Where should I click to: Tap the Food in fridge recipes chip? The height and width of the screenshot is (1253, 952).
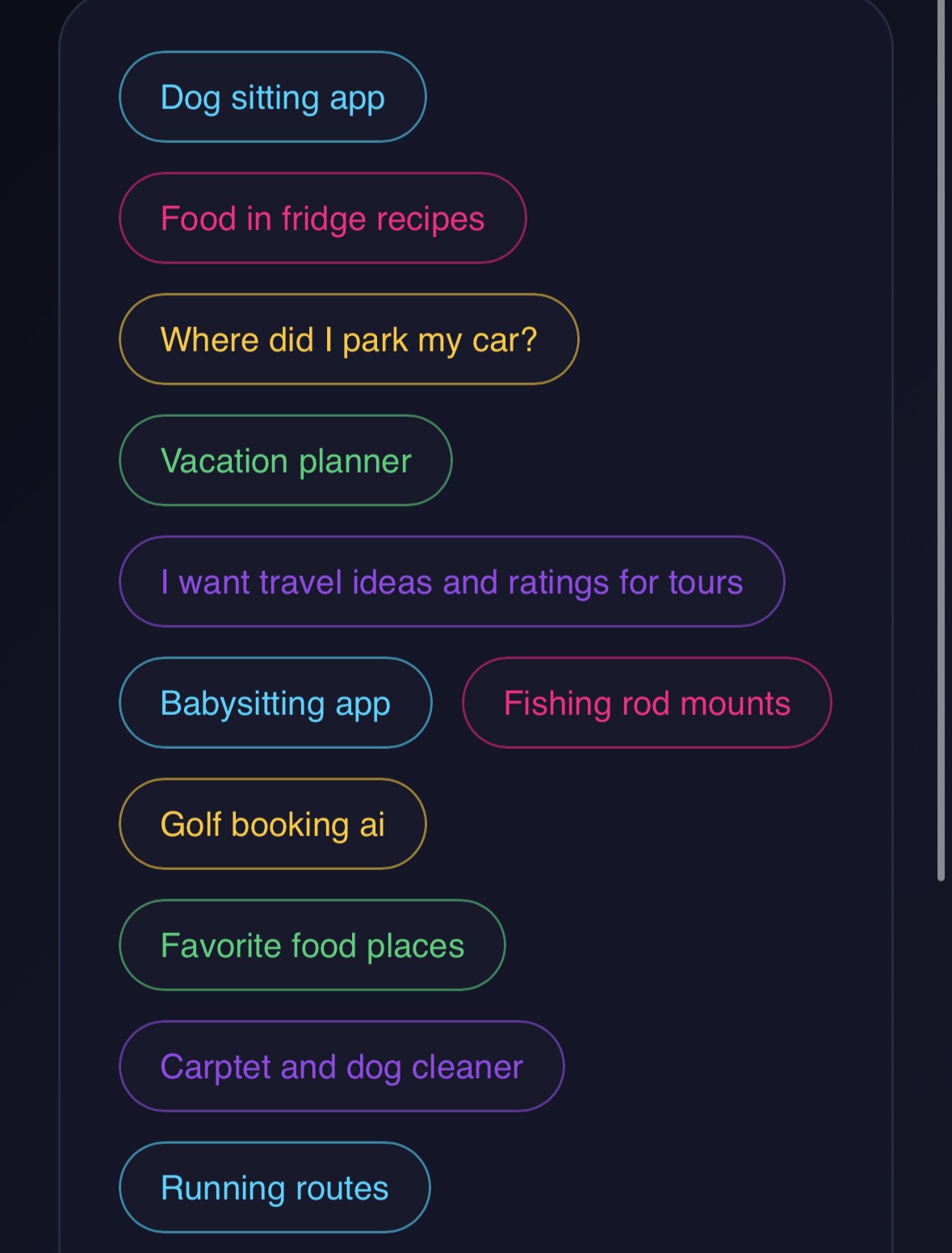tap(322, 218)
